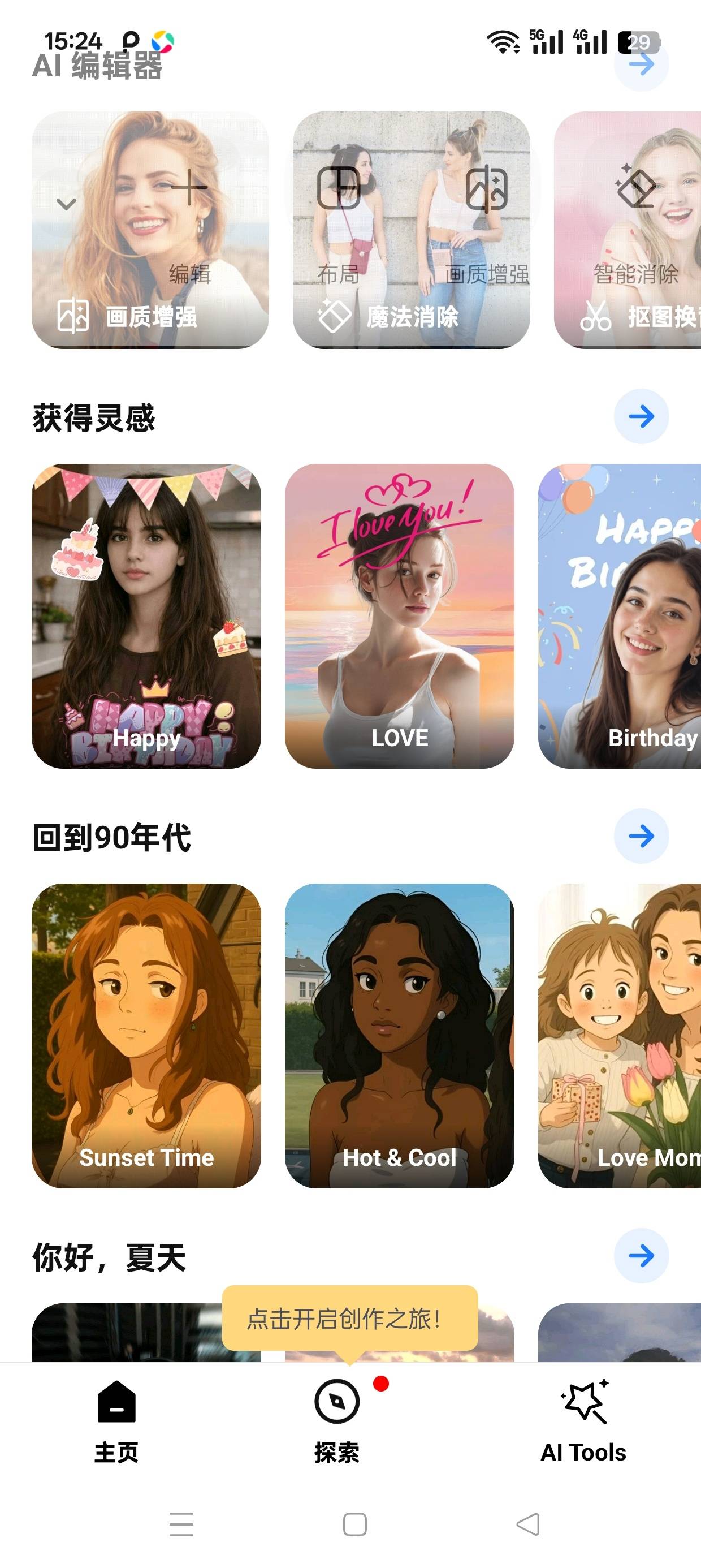Tap the system back button
Image resolution: width=701 pixels, height=1568 pixels.
point(527,1524)
